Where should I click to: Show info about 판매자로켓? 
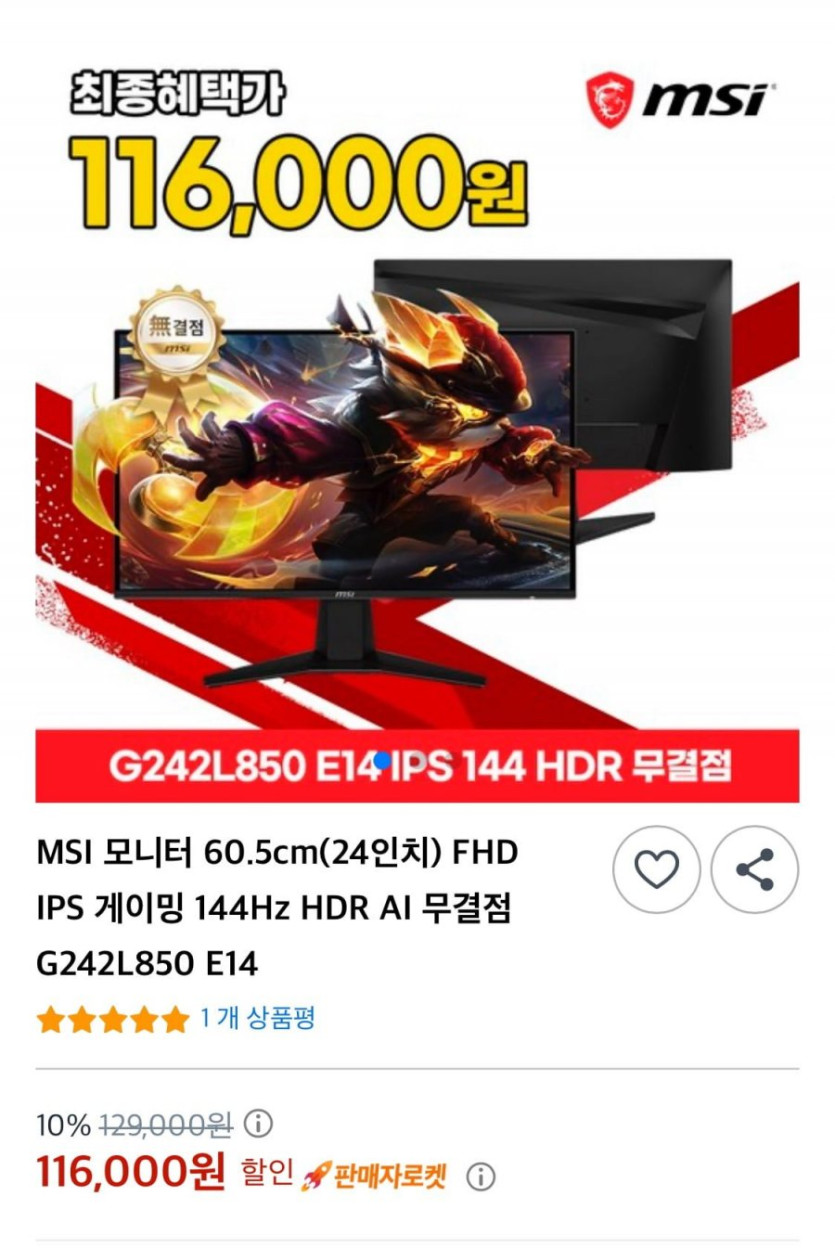coord(481,1177)
